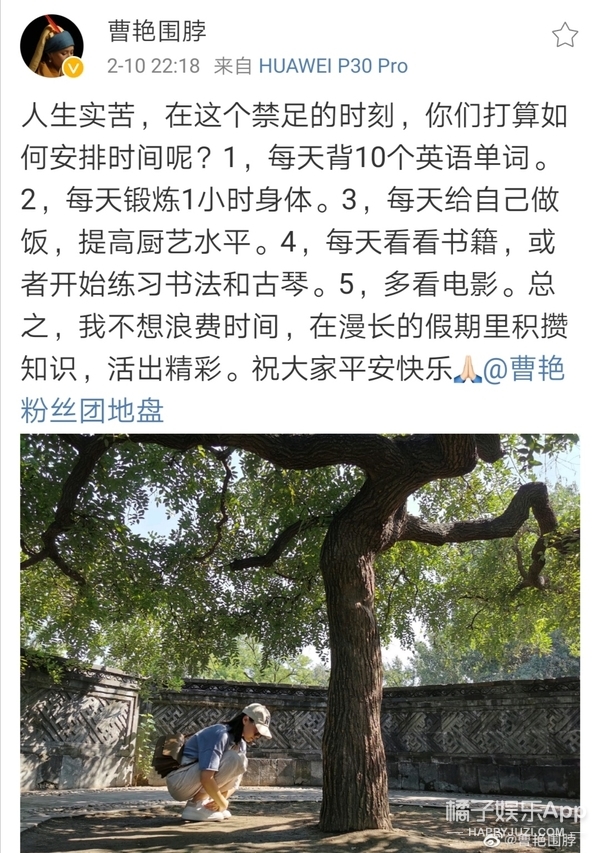Screen dimensions: 600x853
Task: Open the HUAWEI P30 Pro source link
Action: pyautogui.click(x=333, y=65)
